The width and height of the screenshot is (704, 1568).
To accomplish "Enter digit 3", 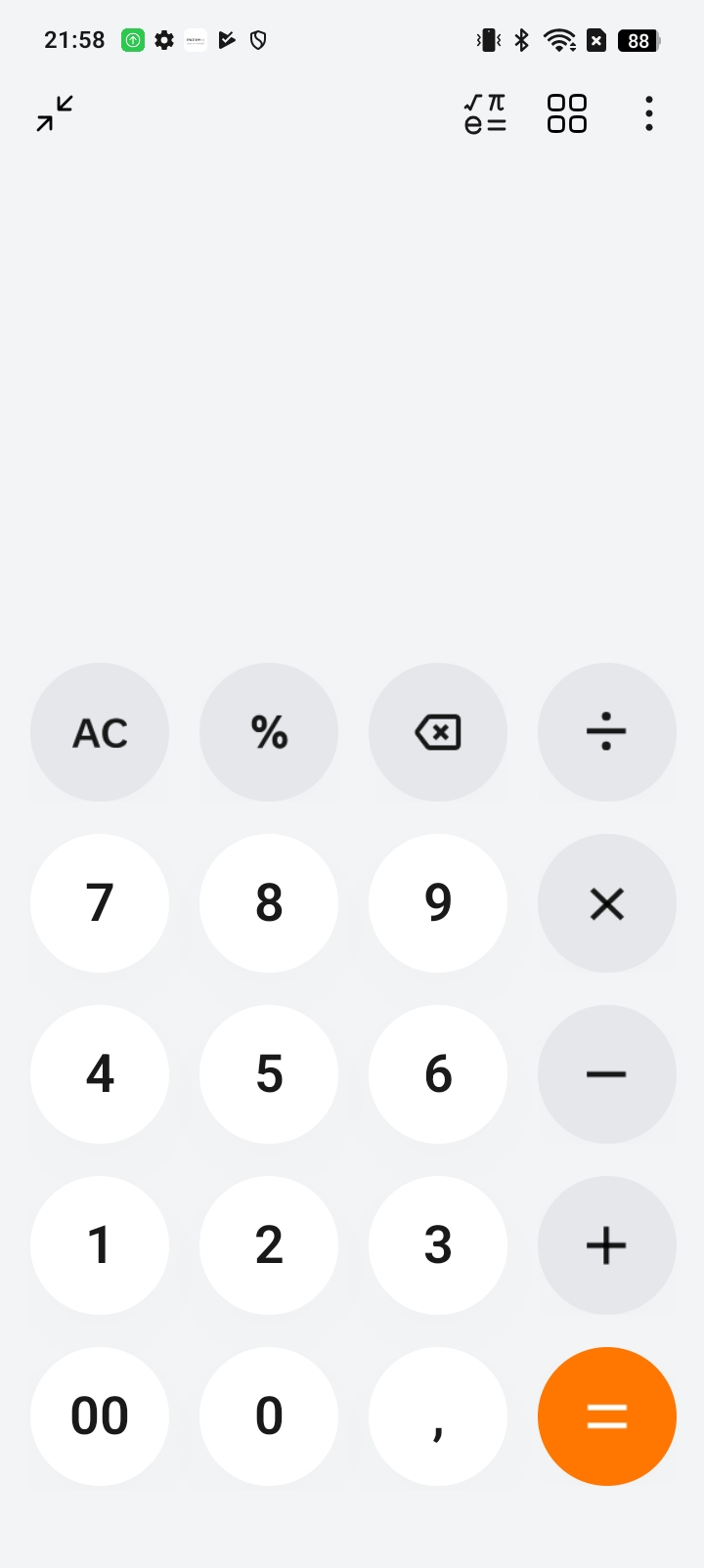I will 438,1245.
